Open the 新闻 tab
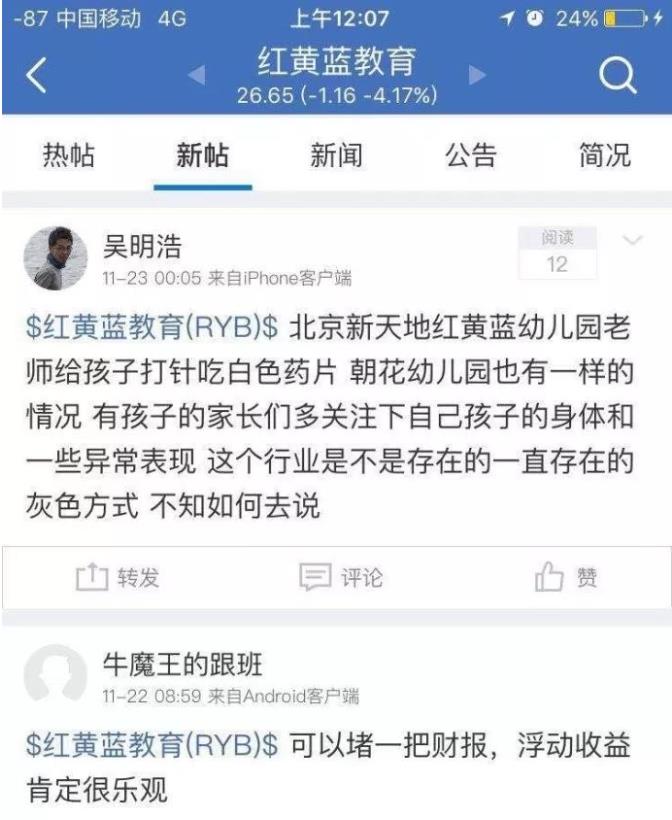Viewport: 672px width, 820px height. point(337,155)
